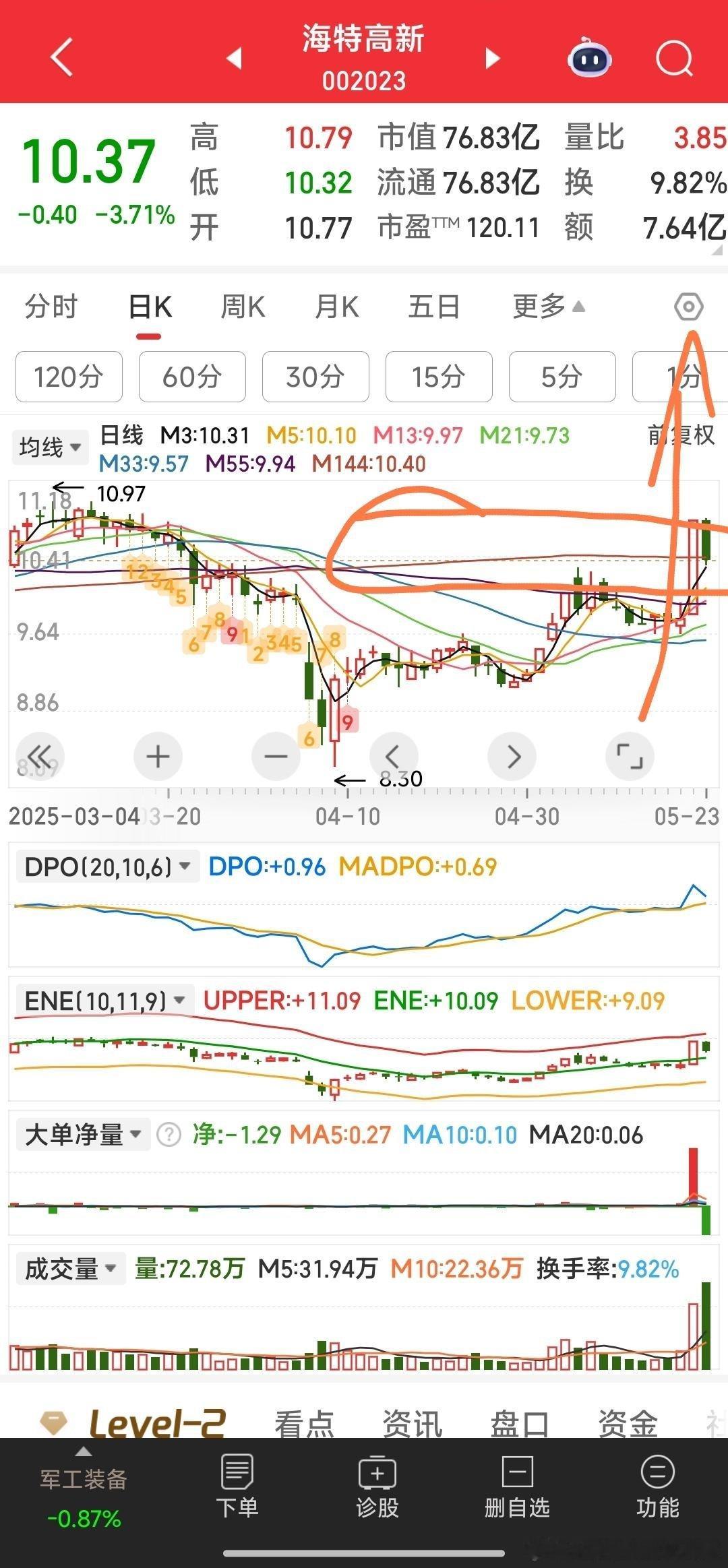The height and width of the screenshot is (1568, 728).
Task: Open chart settings hexagon icon
Action: pyautogui.click(x=688, y=307)
